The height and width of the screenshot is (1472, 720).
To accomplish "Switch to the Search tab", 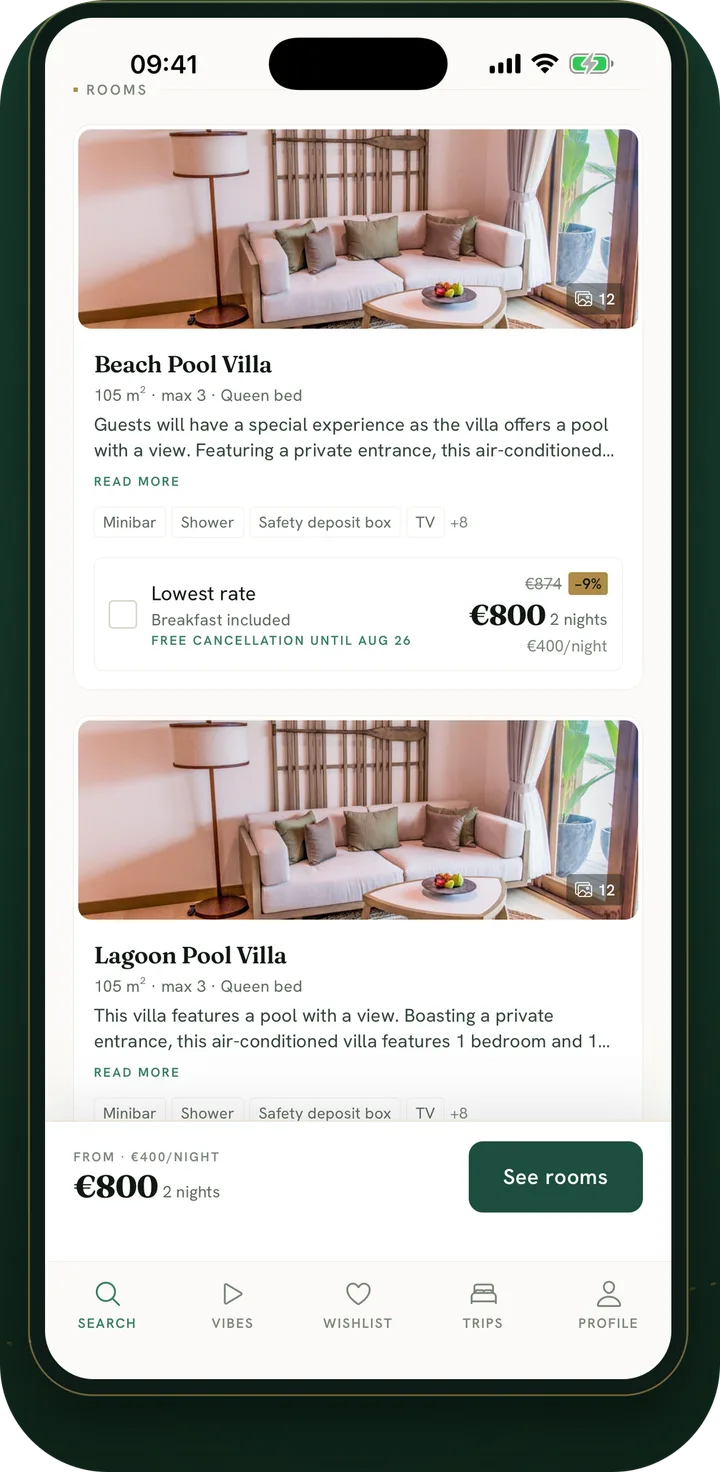I will click(x=107, y=1305).
